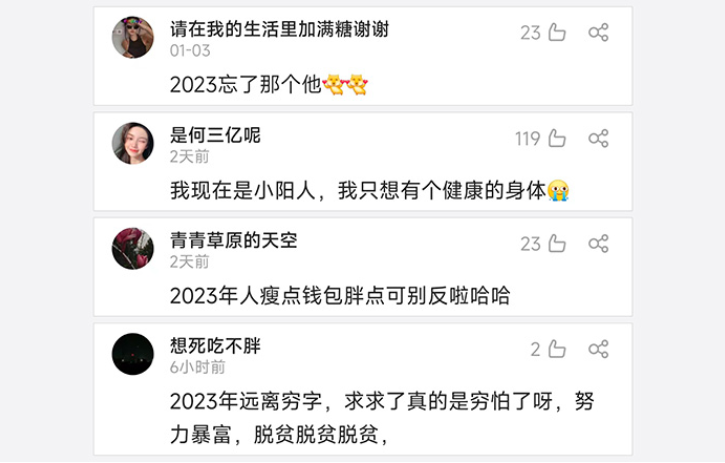Open 是何三亿呢's profile picture
725x463 pixels.
point(133,144)
